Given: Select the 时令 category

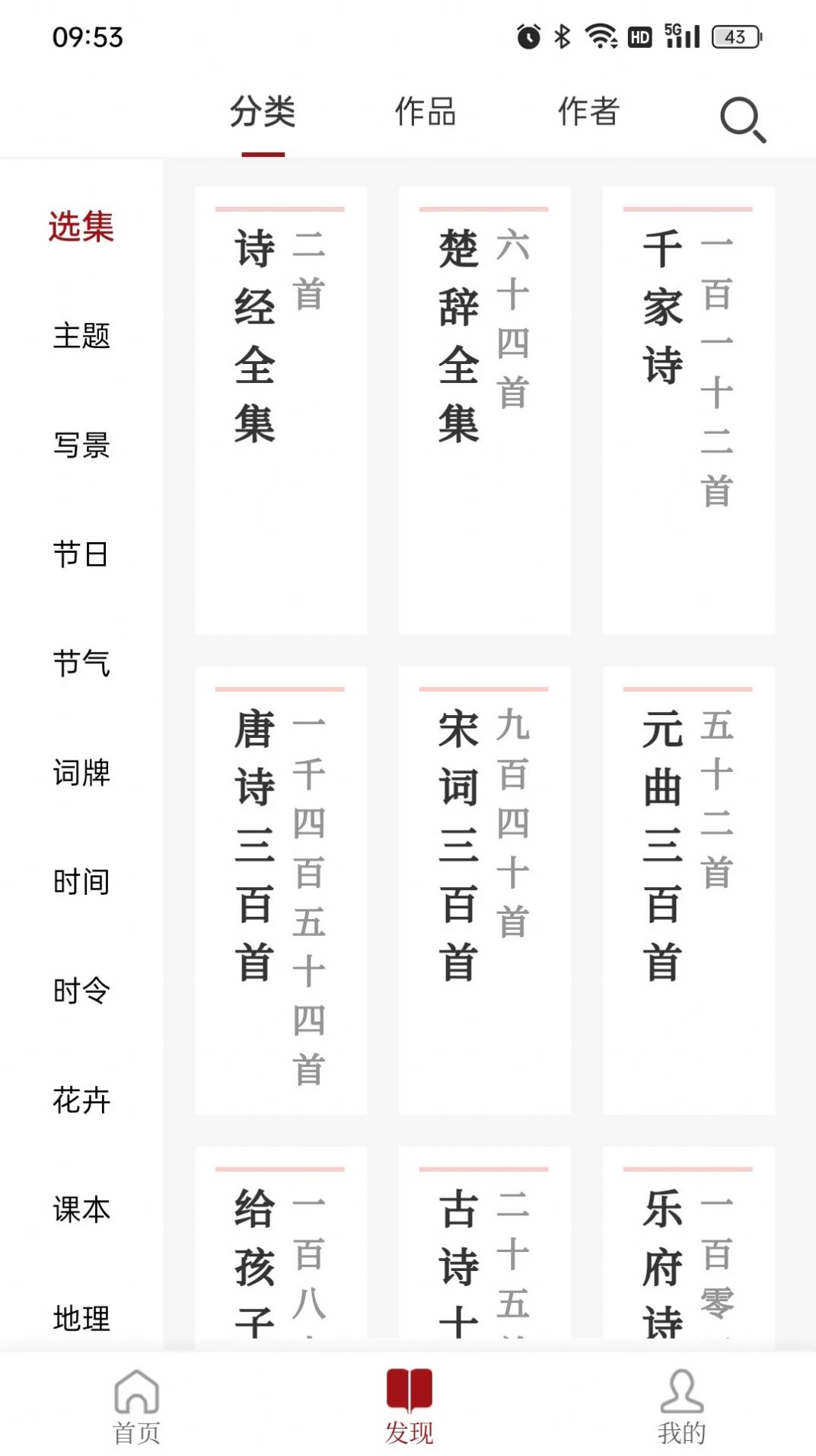Looking at the screenshot, I should click(x=81, y=991).
